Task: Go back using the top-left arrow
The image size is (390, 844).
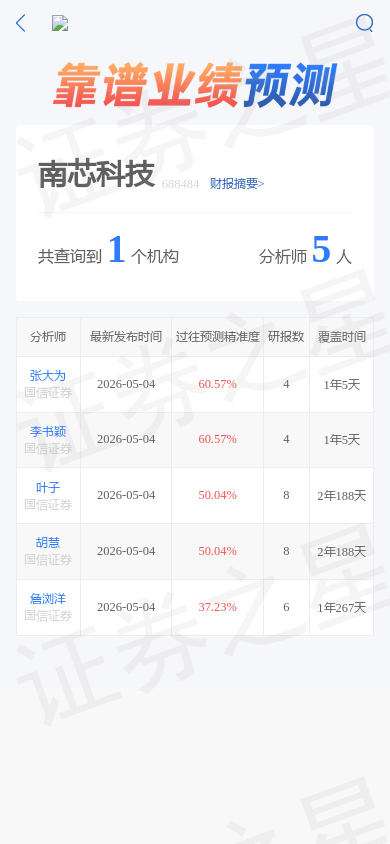Action: tap(20, 23)
